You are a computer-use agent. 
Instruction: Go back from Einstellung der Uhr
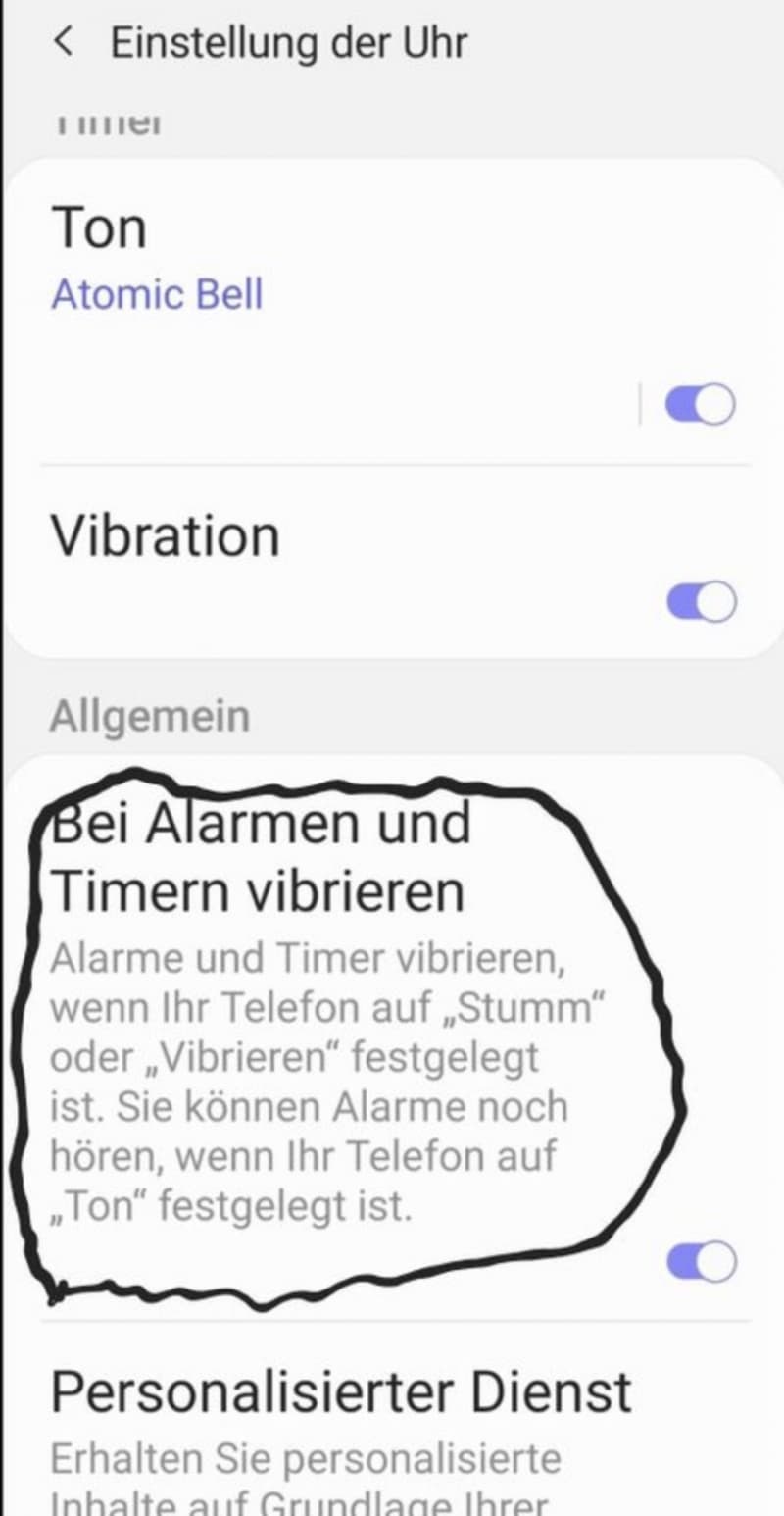[x=65, y=43]
